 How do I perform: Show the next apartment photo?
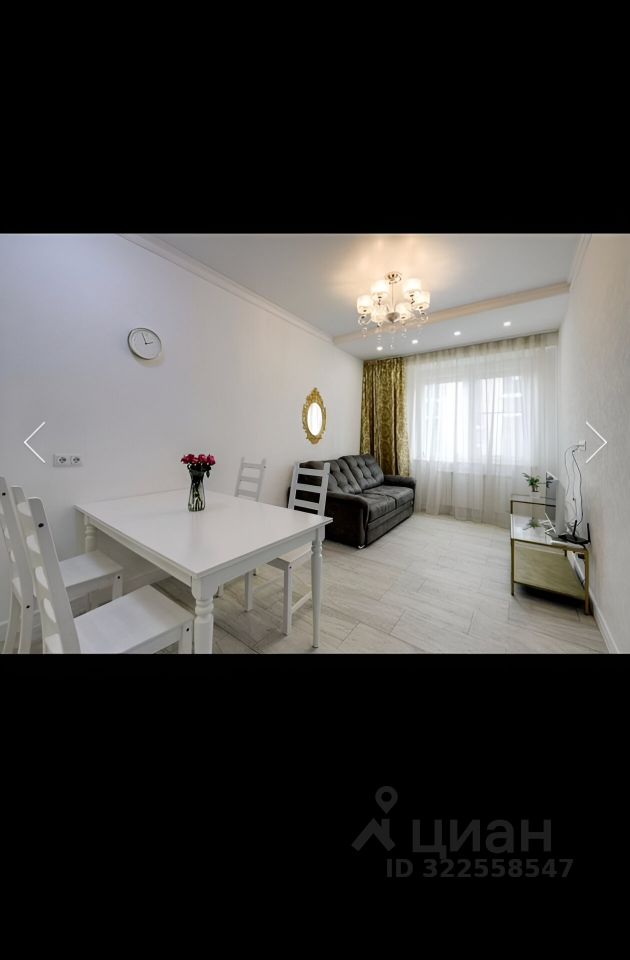(596, 442)
